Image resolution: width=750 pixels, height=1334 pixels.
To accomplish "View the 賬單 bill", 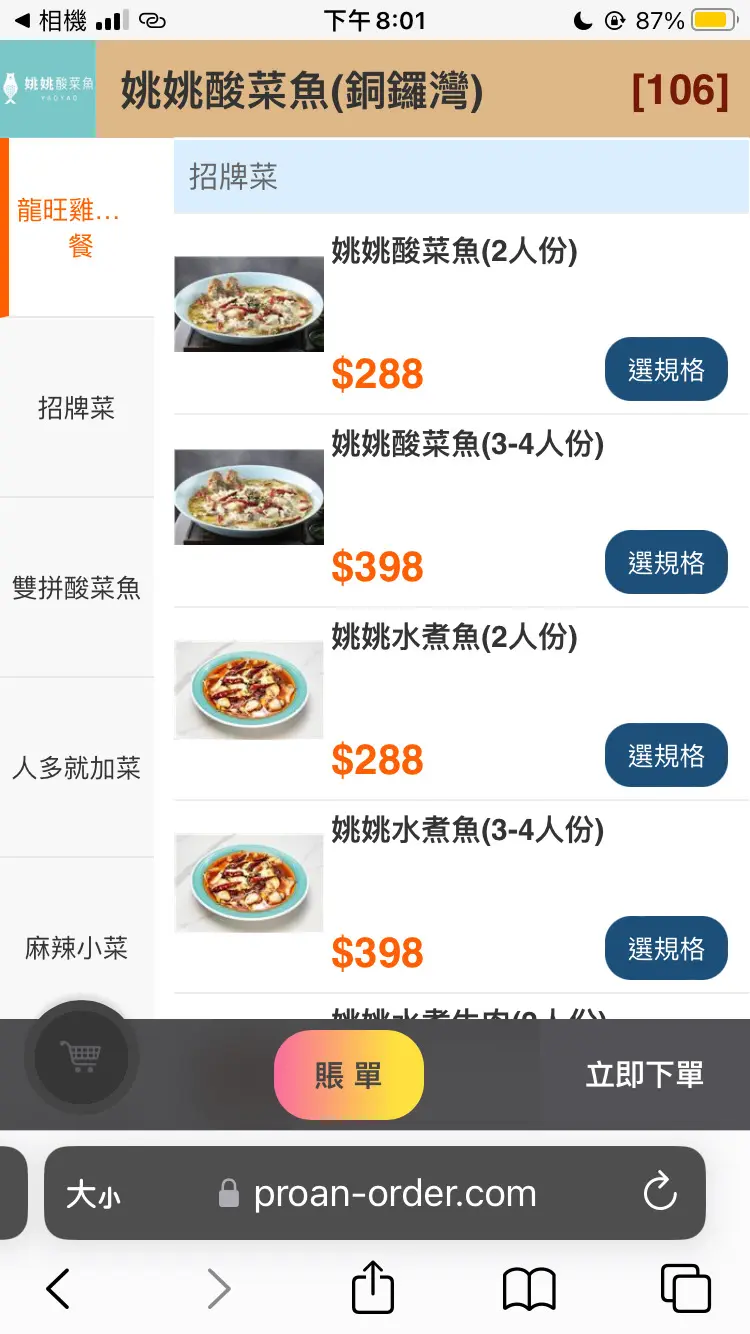I will pos(349,1075).
